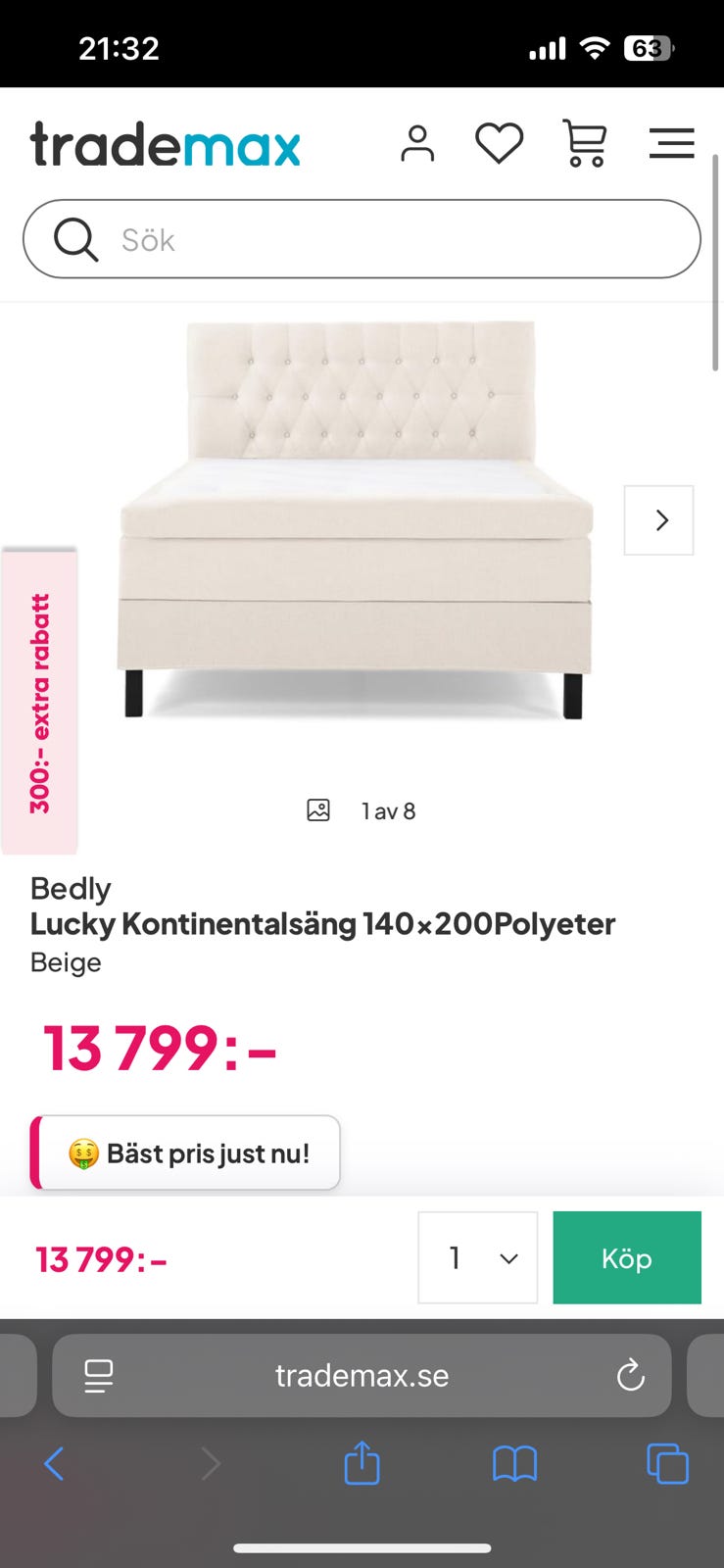Tap the trademax.se address bar
The height and width of the screenshot is (1568, 724).
pos(362,1376)
